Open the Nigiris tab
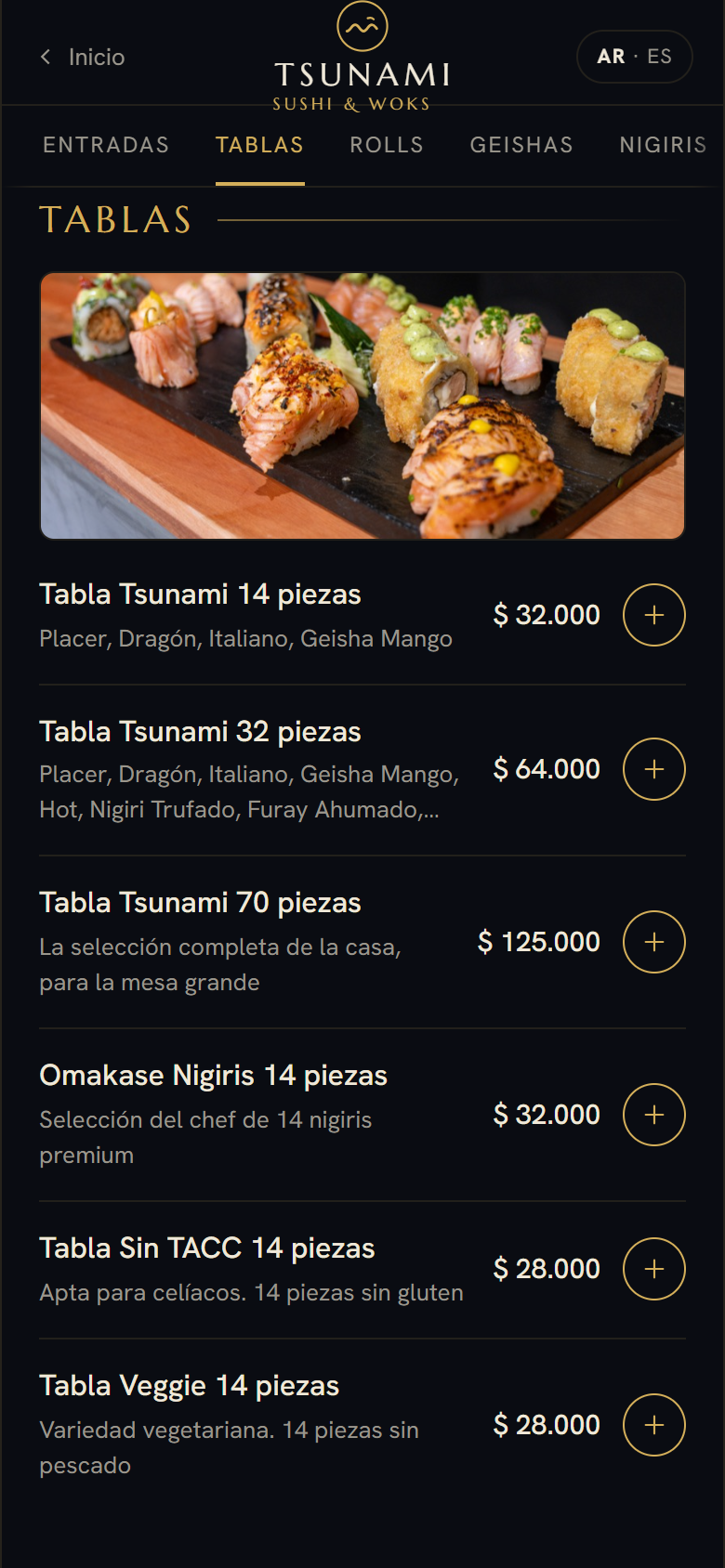Viewport: 725px width, 1568px height. [663, 145]
